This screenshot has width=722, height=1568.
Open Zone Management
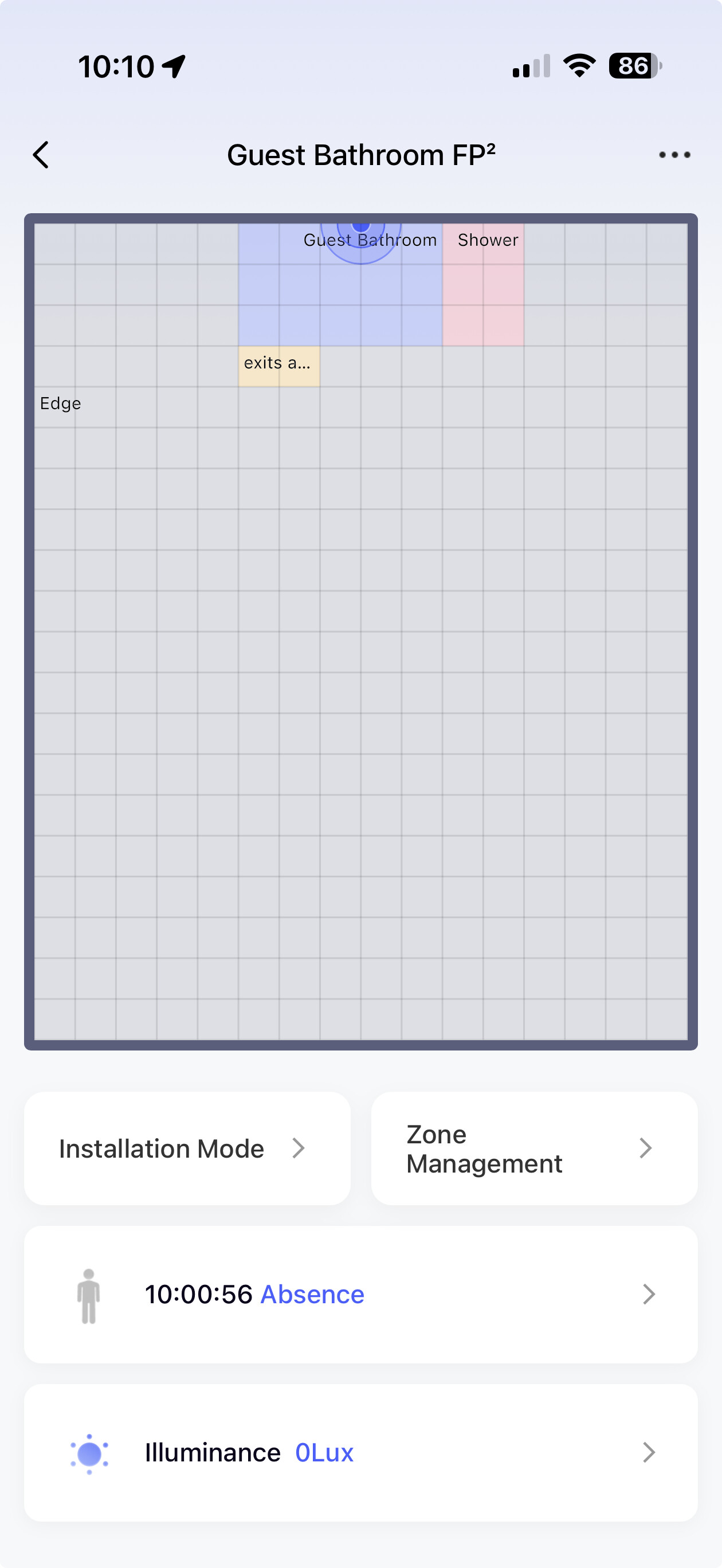[x=534, y=1148]
